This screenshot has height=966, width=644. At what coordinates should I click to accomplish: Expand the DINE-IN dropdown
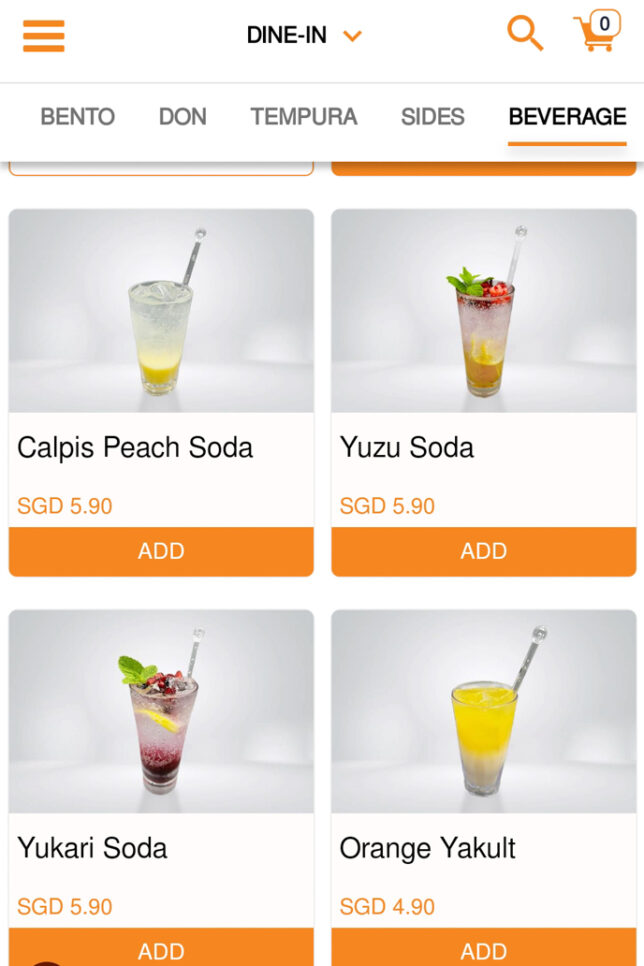click(304, 35)
